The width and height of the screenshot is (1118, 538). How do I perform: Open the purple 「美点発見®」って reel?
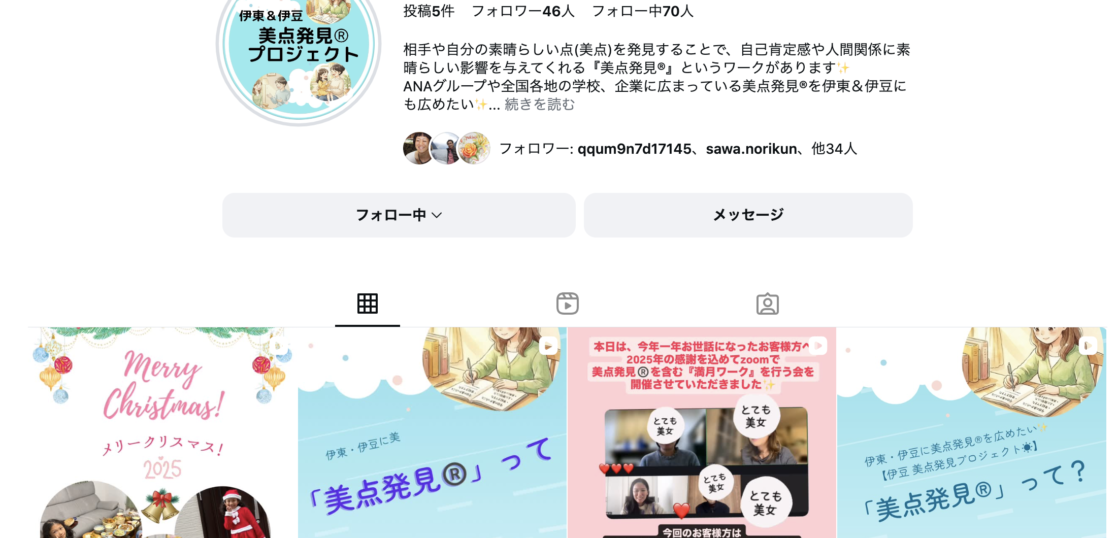432,433
